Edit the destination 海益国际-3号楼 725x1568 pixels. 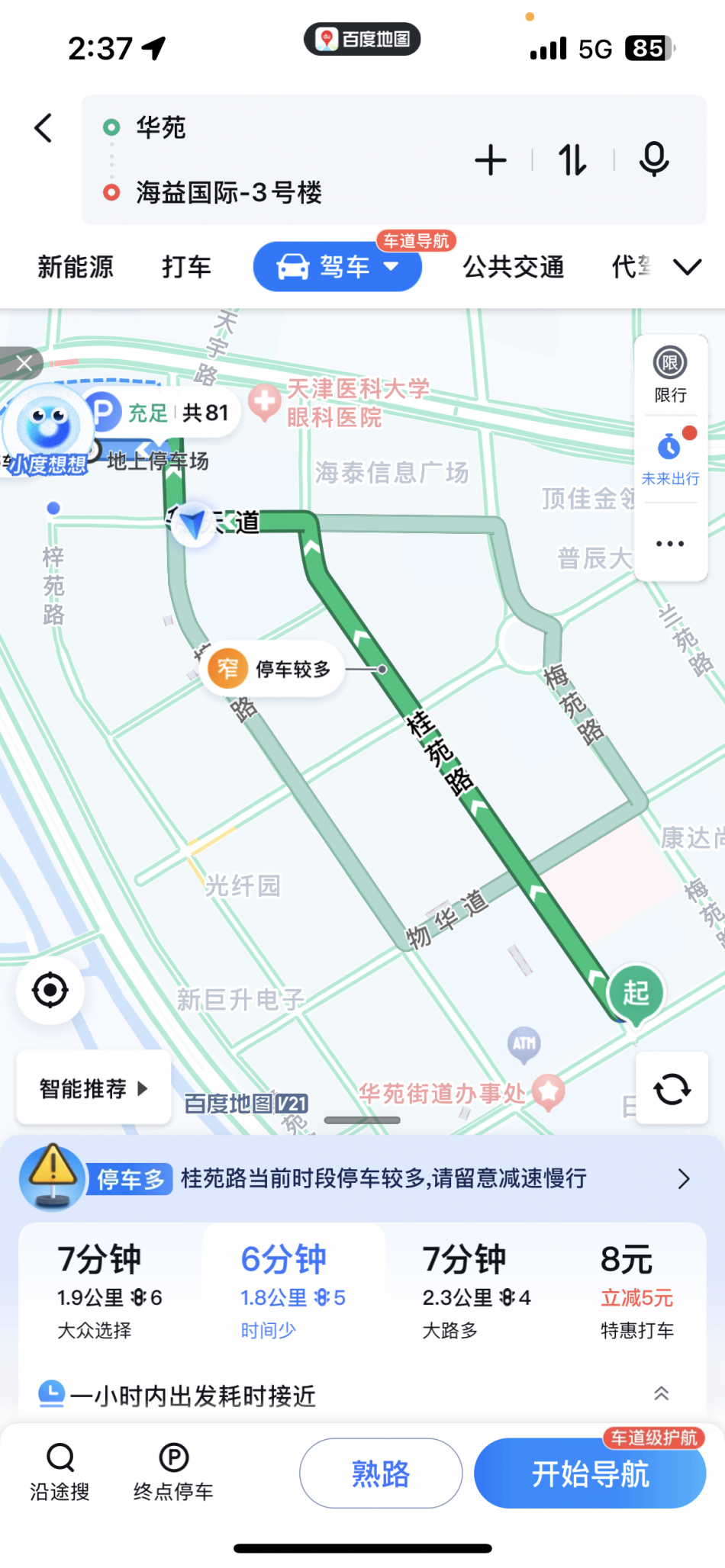click(x=229, y=193)
